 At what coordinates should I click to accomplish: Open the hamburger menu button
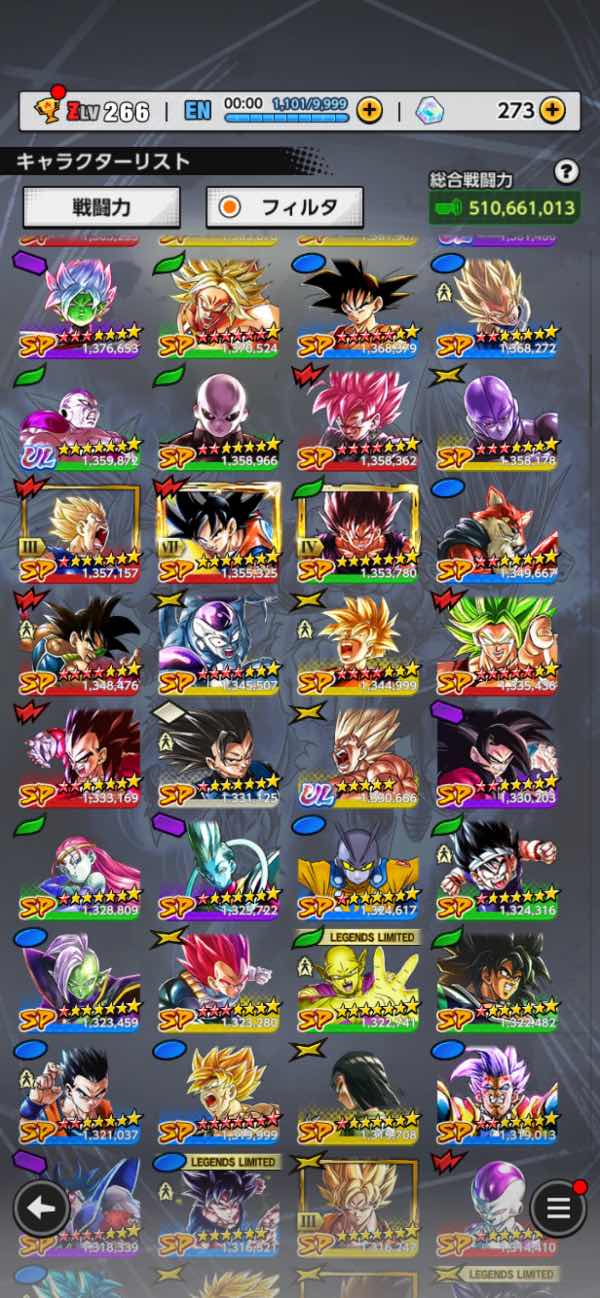pyautogui.click(x=558, y=1208)
